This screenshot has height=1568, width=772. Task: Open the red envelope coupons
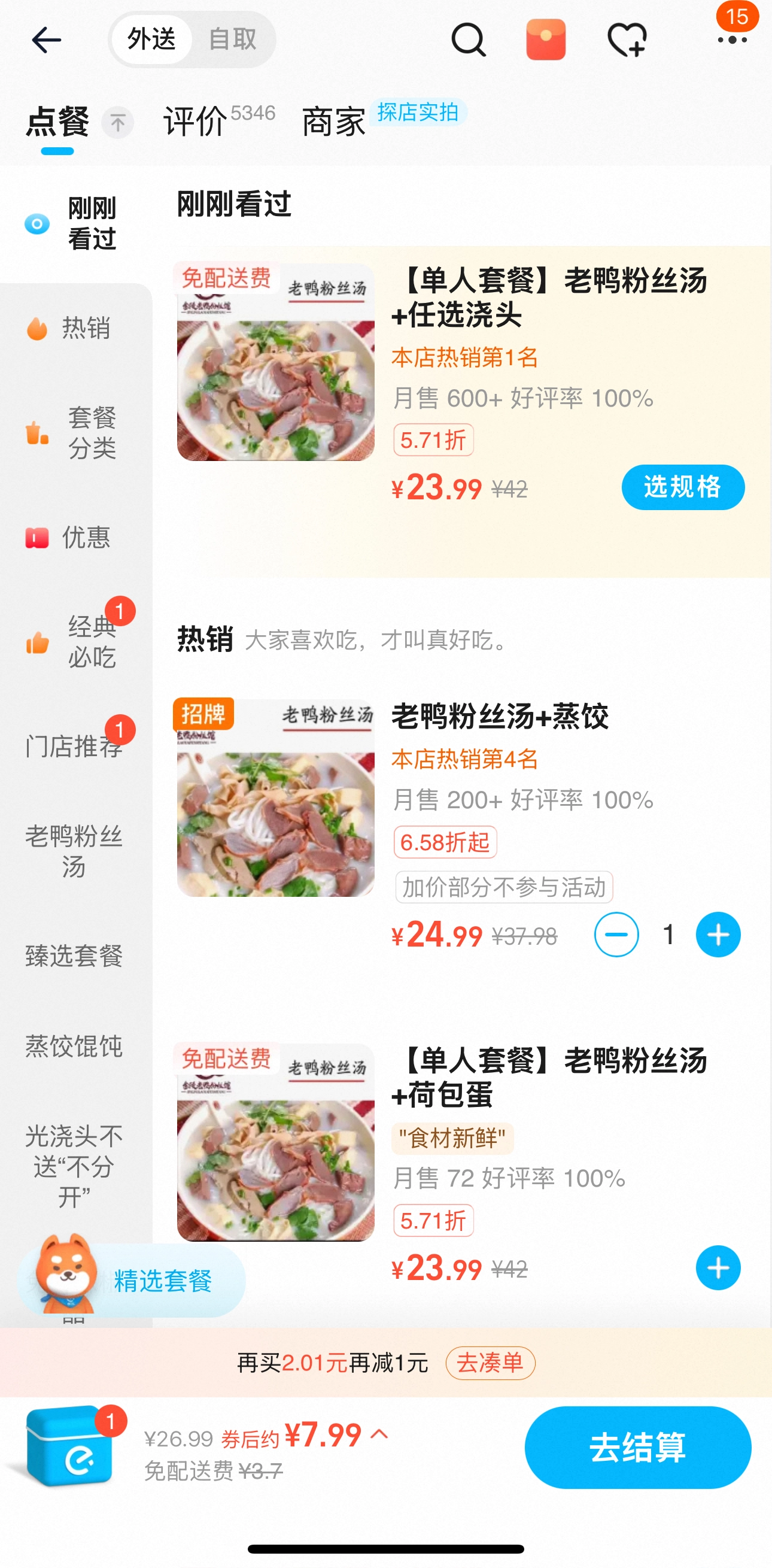click(546, 40)
